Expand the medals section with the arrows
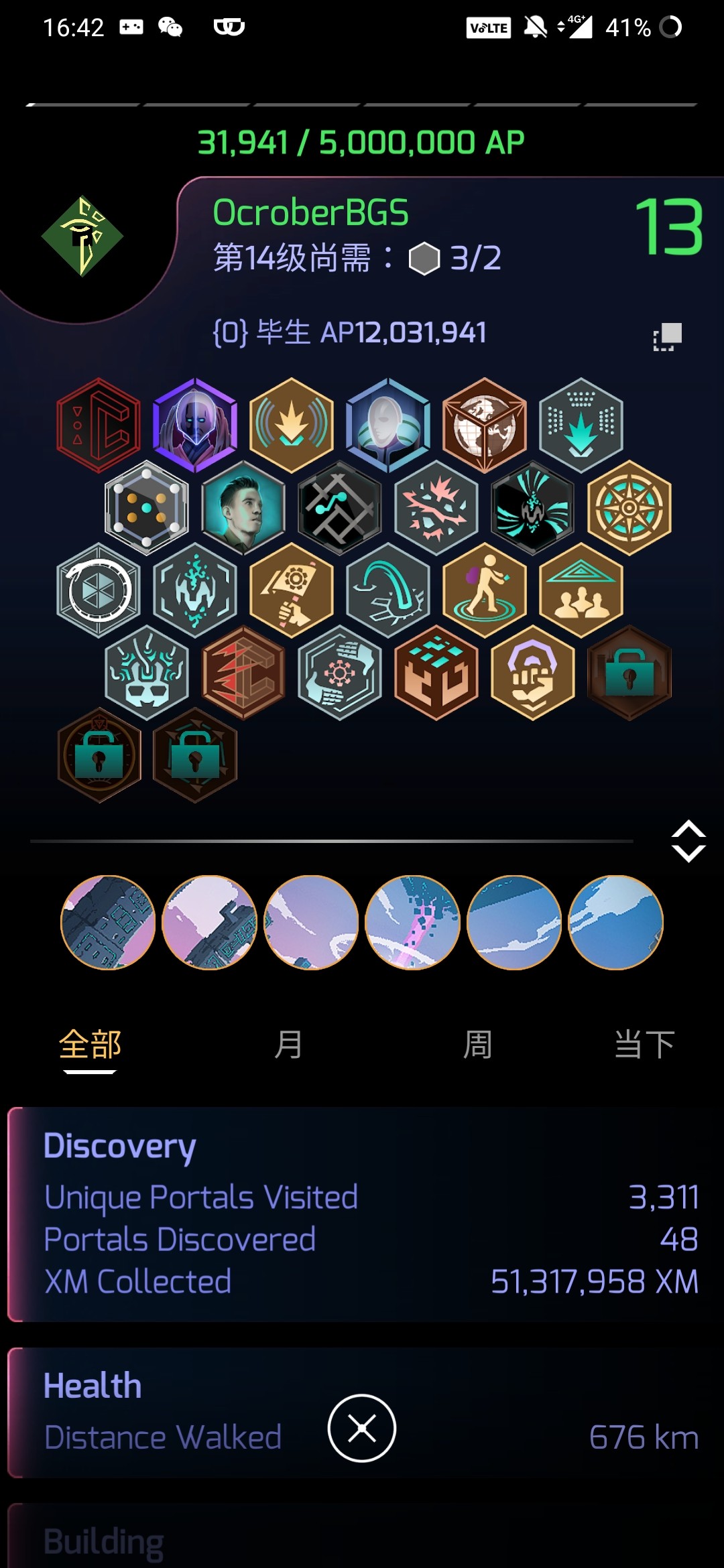 [x=688, y=840]
